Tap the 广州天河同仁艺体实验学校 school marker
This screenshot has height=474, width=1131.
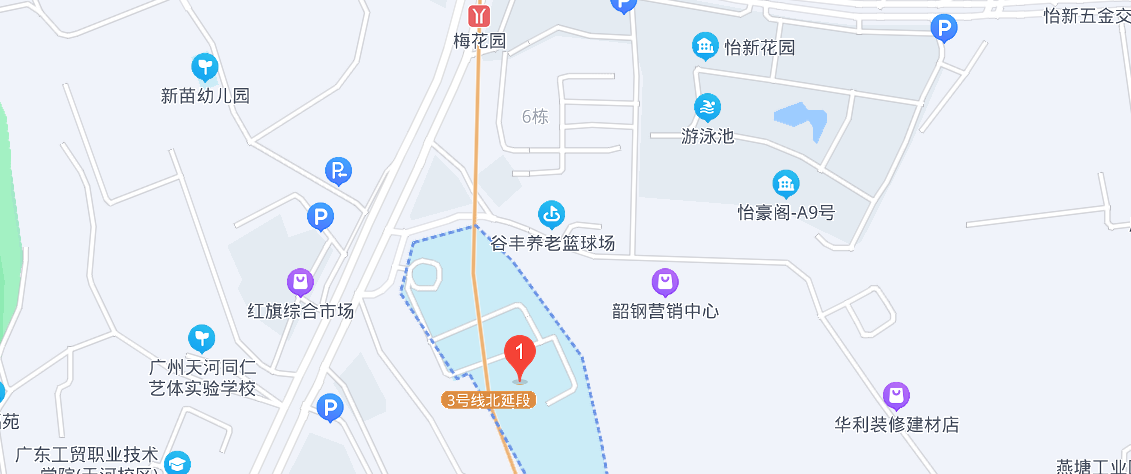(x=202, y=338)
